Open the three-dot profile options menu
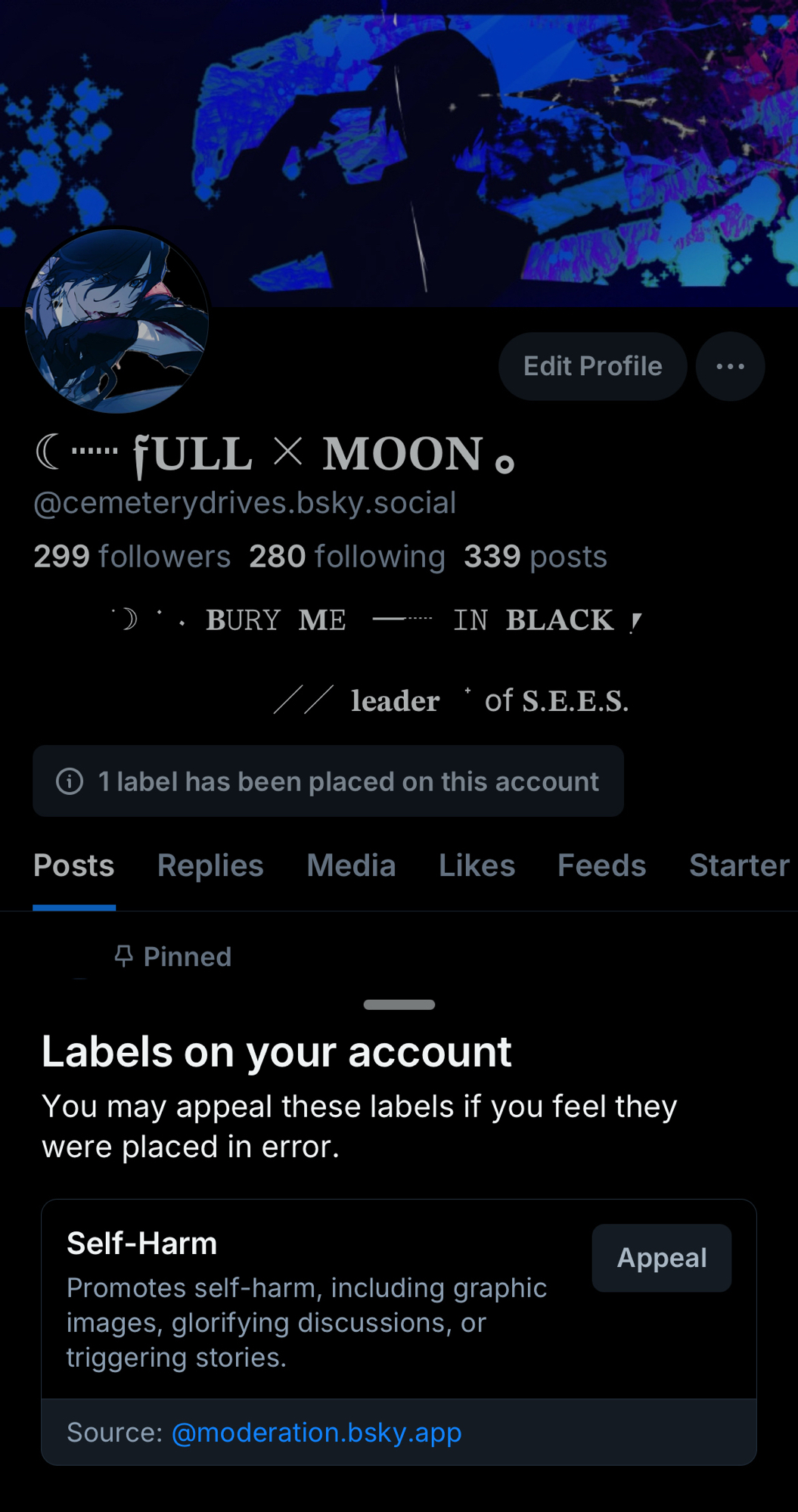798x1512 pixels. click(x=730, y=366)
